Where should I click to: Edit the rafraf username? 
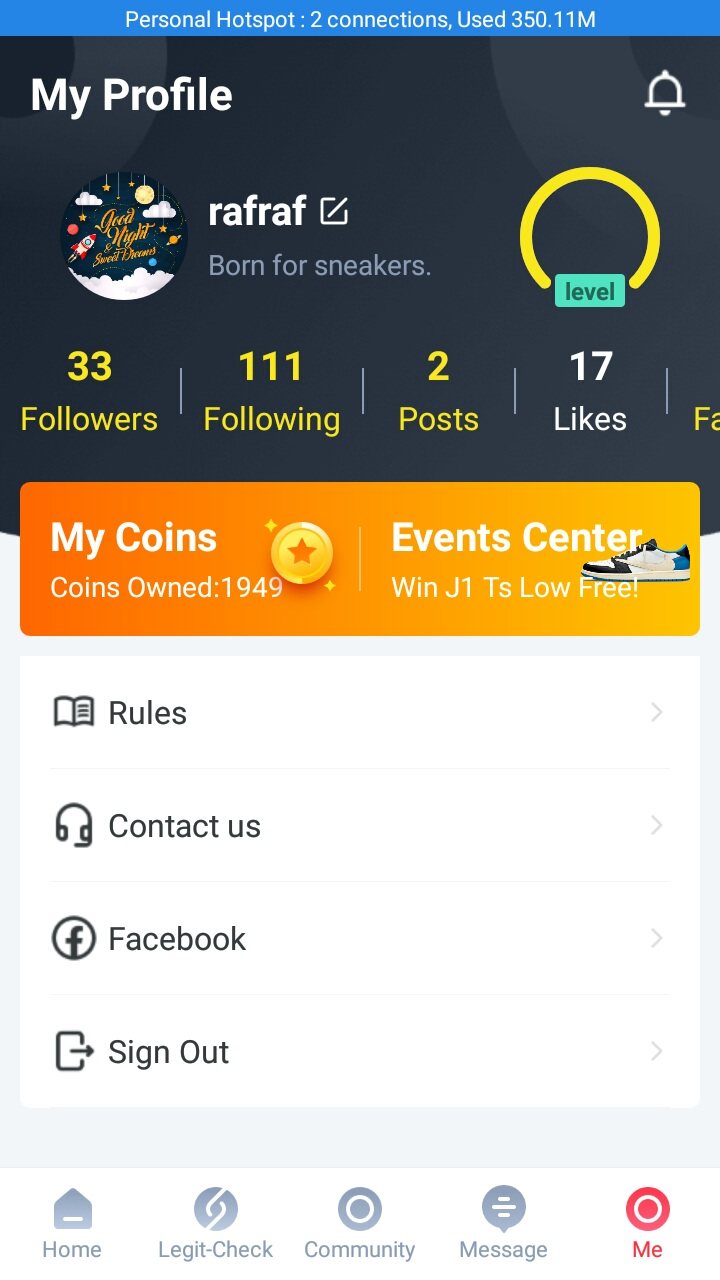[x=334, y=211]
